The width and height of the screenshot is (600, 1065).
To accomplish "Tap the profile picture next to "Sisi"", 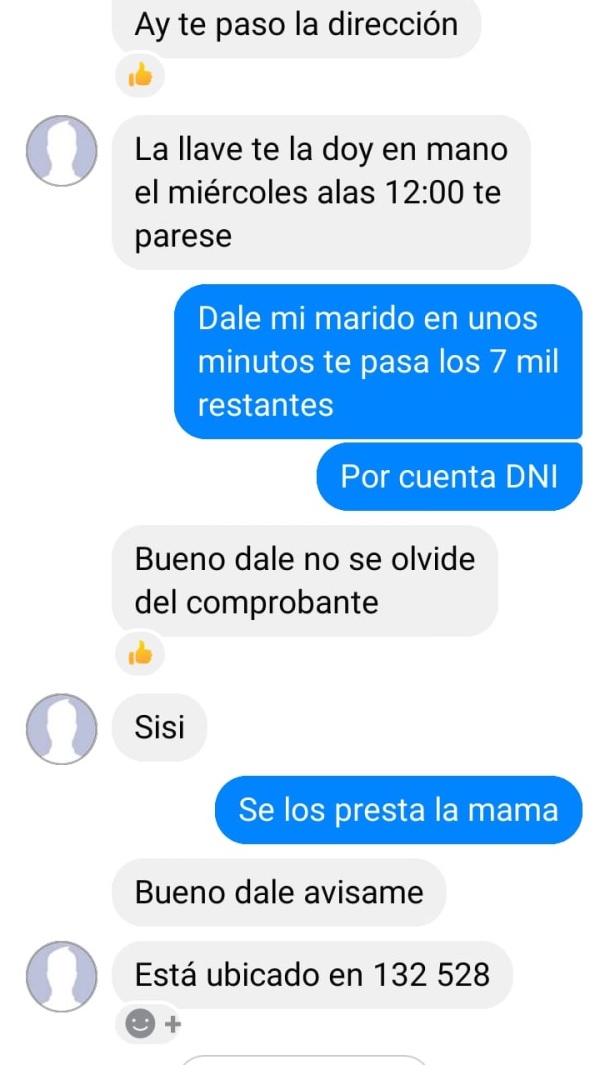I will (x=62, y=729).
